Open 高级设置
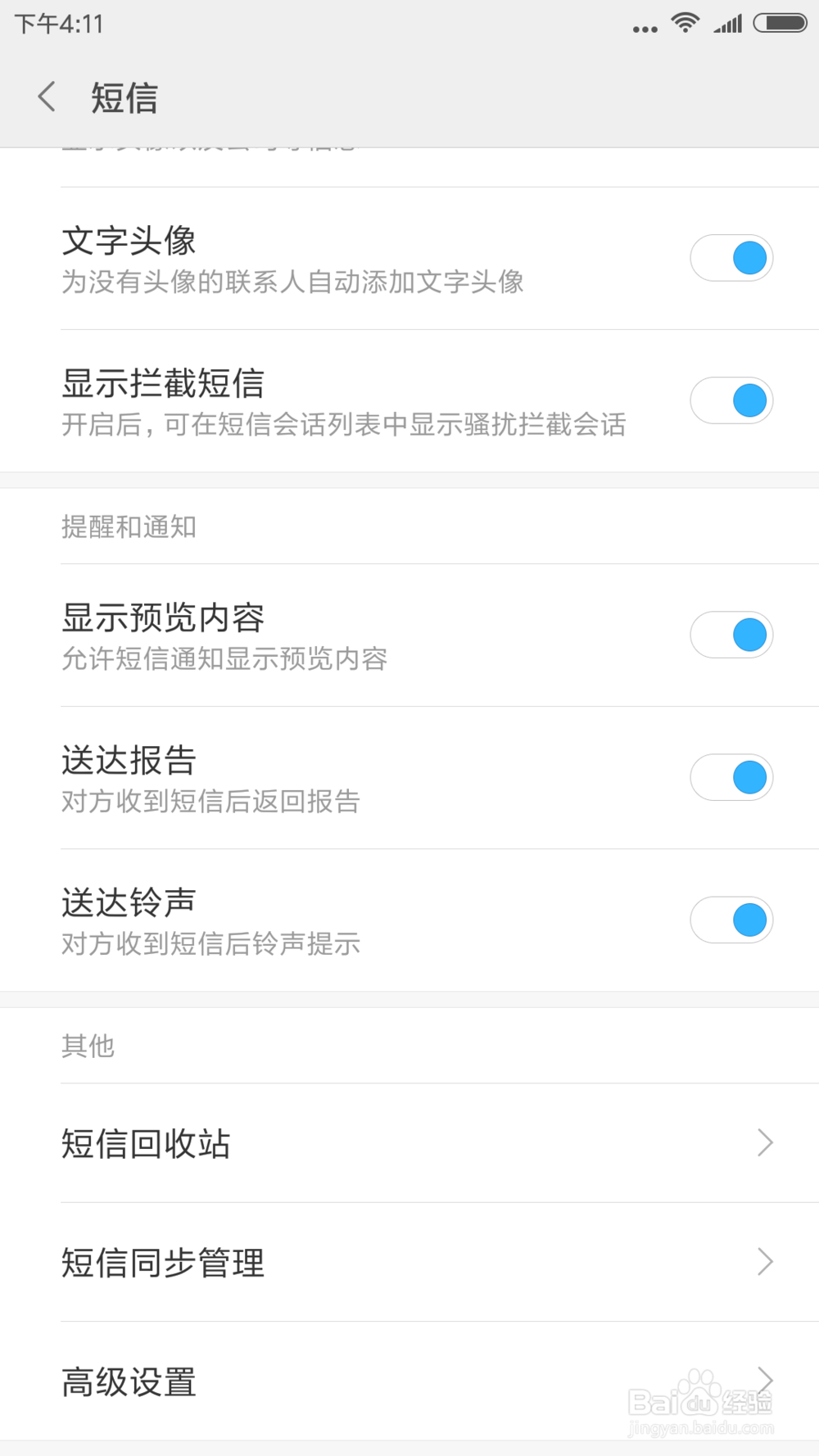This screenshot has width=819, height=1456. 129,1383
